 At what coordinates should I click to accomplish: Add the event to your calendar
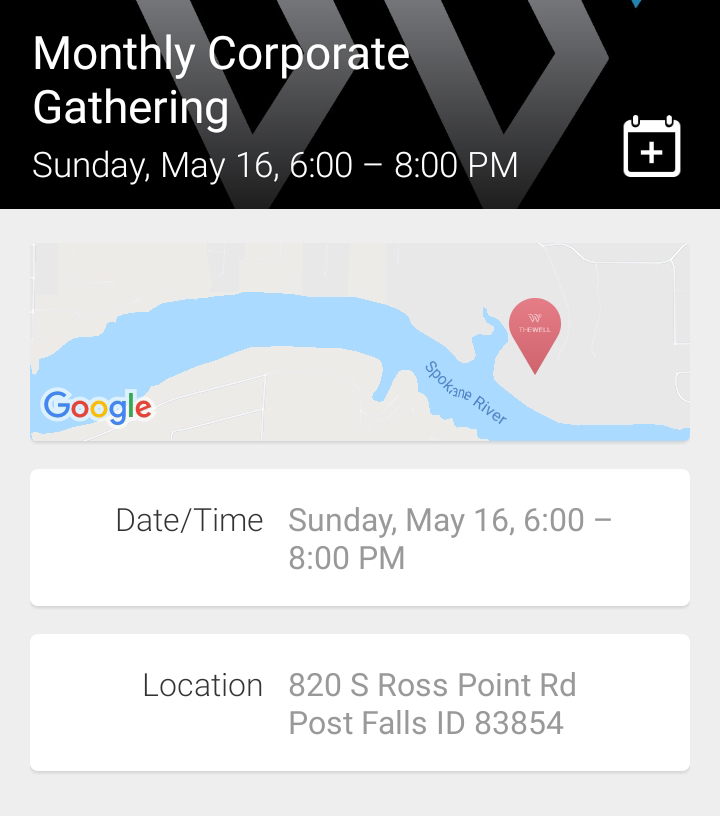tap(652, 148)
